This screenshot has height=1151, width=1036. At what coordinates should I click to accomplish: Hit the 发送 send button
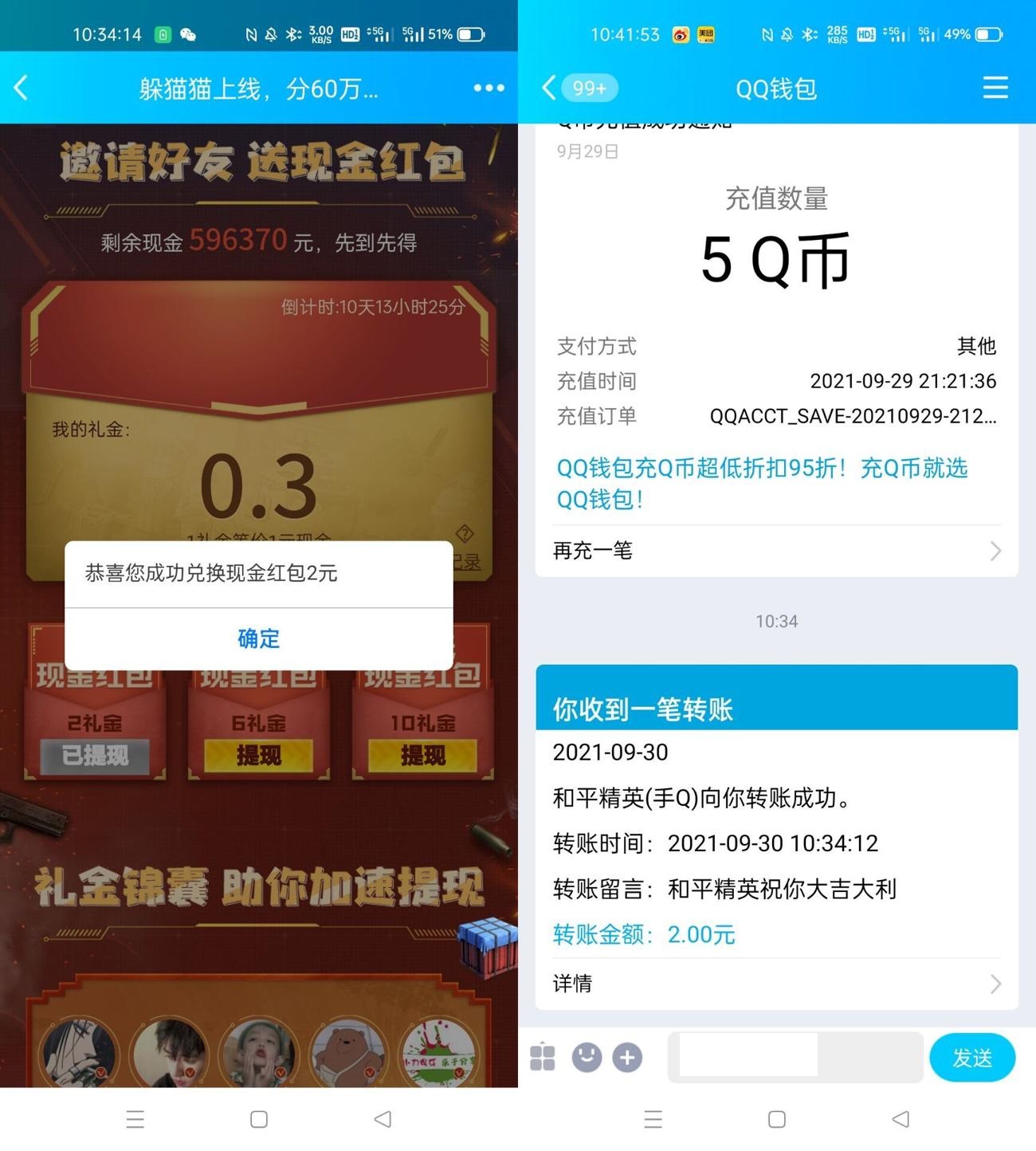tap(971, 1058)
